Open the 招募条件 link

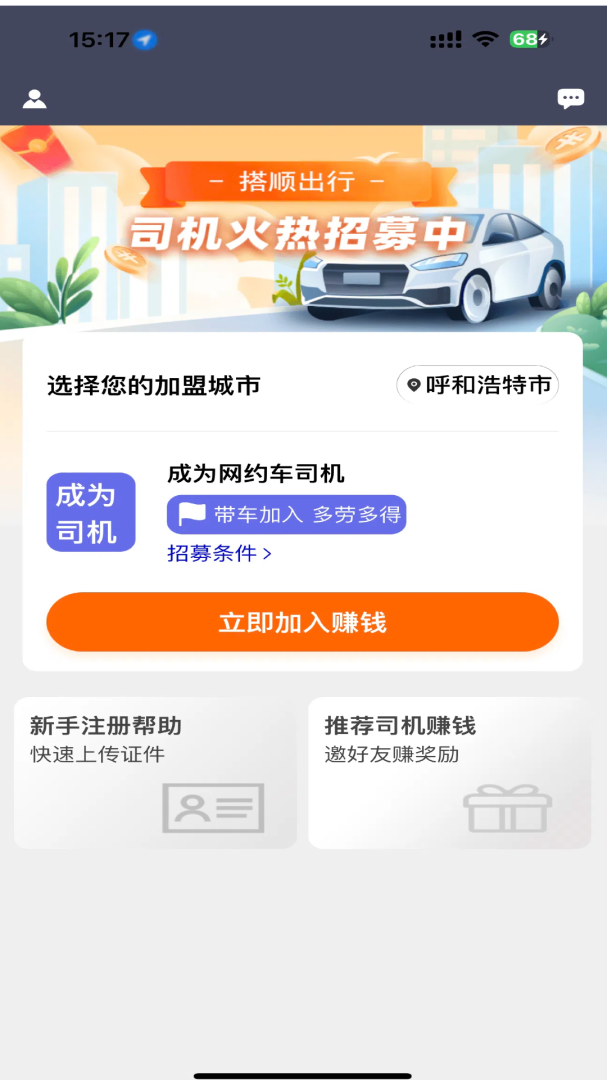219,553
